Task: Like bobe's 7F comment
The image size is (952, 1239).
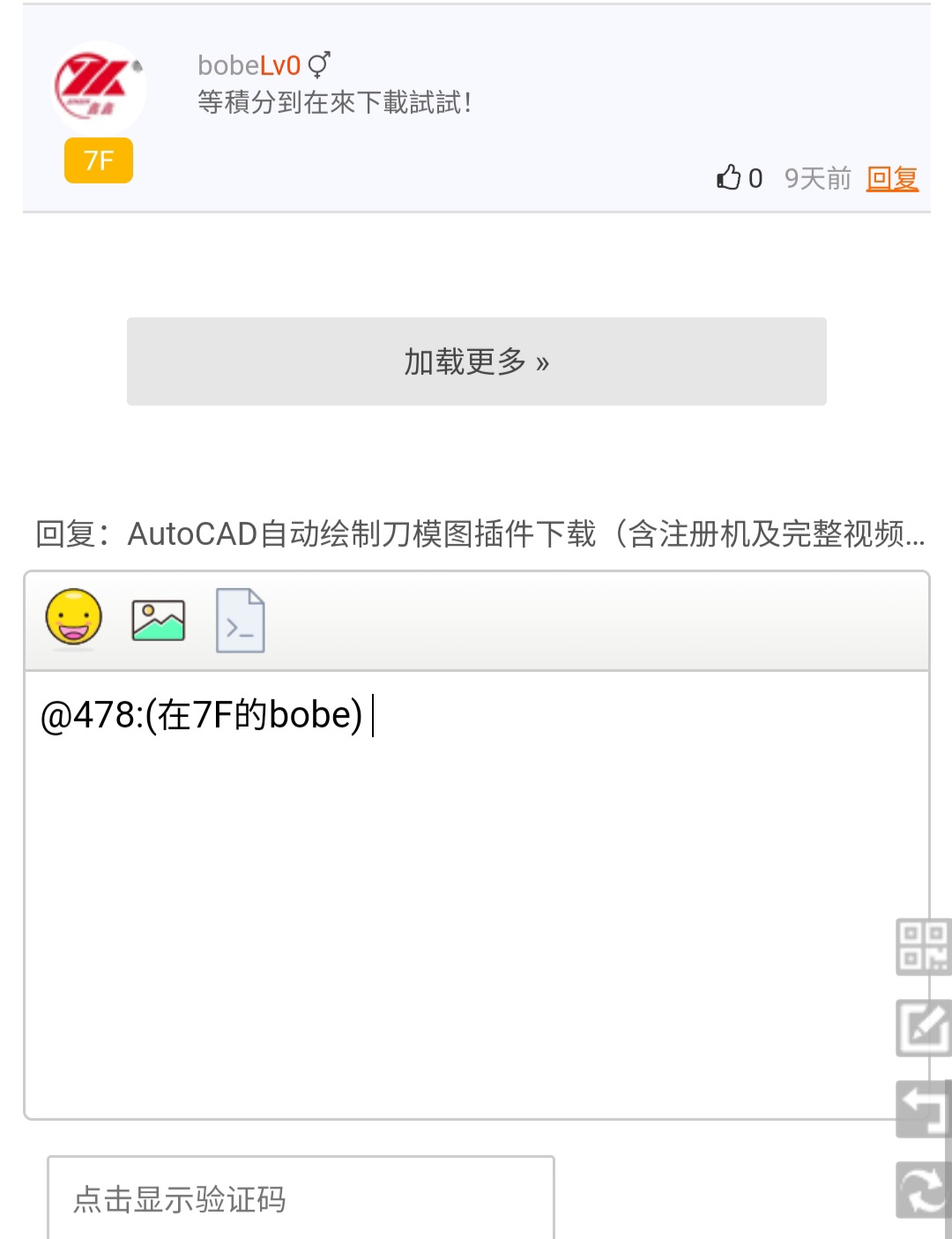Action: [x=730, y=178]
